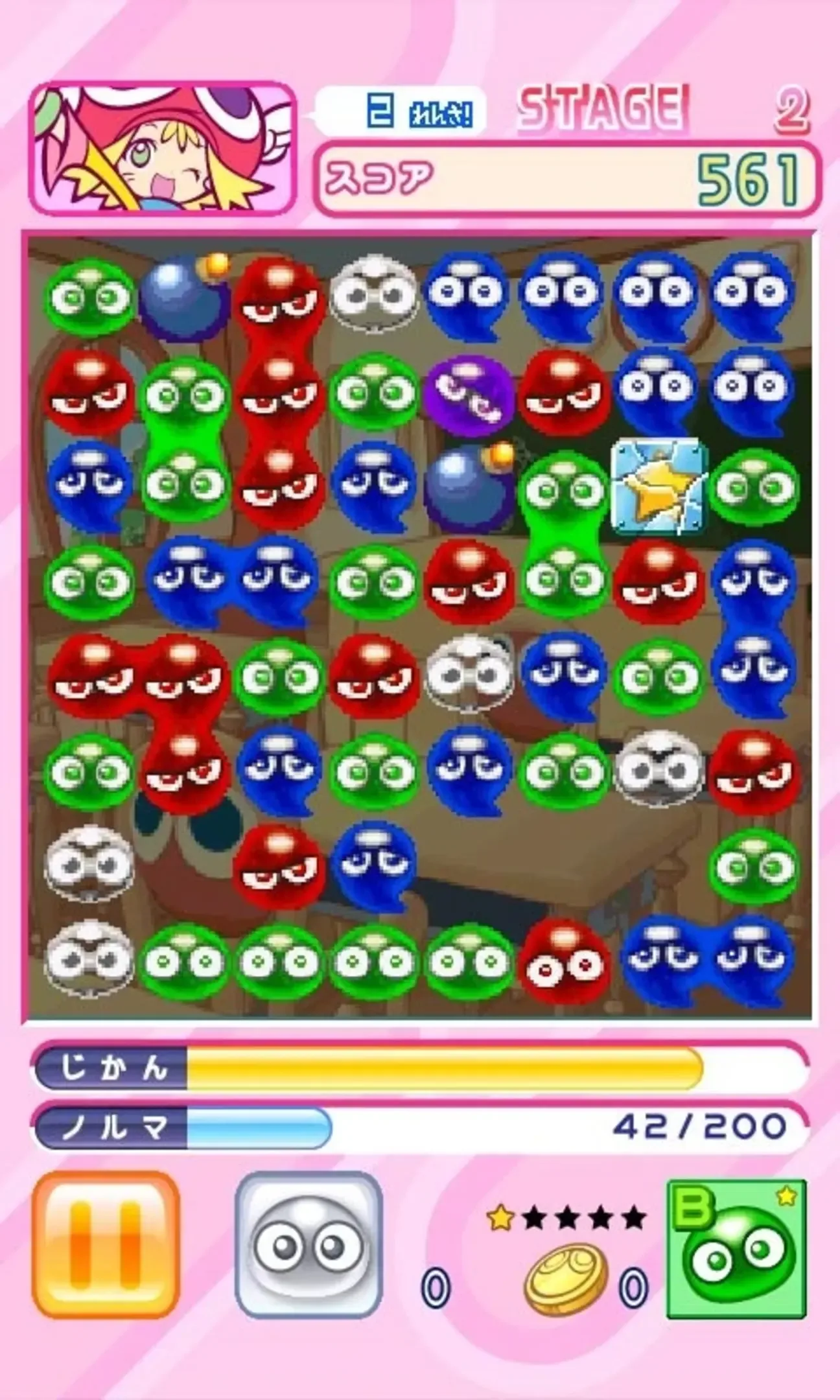Pause the game with the orange button

click(x=106, y=1244)
